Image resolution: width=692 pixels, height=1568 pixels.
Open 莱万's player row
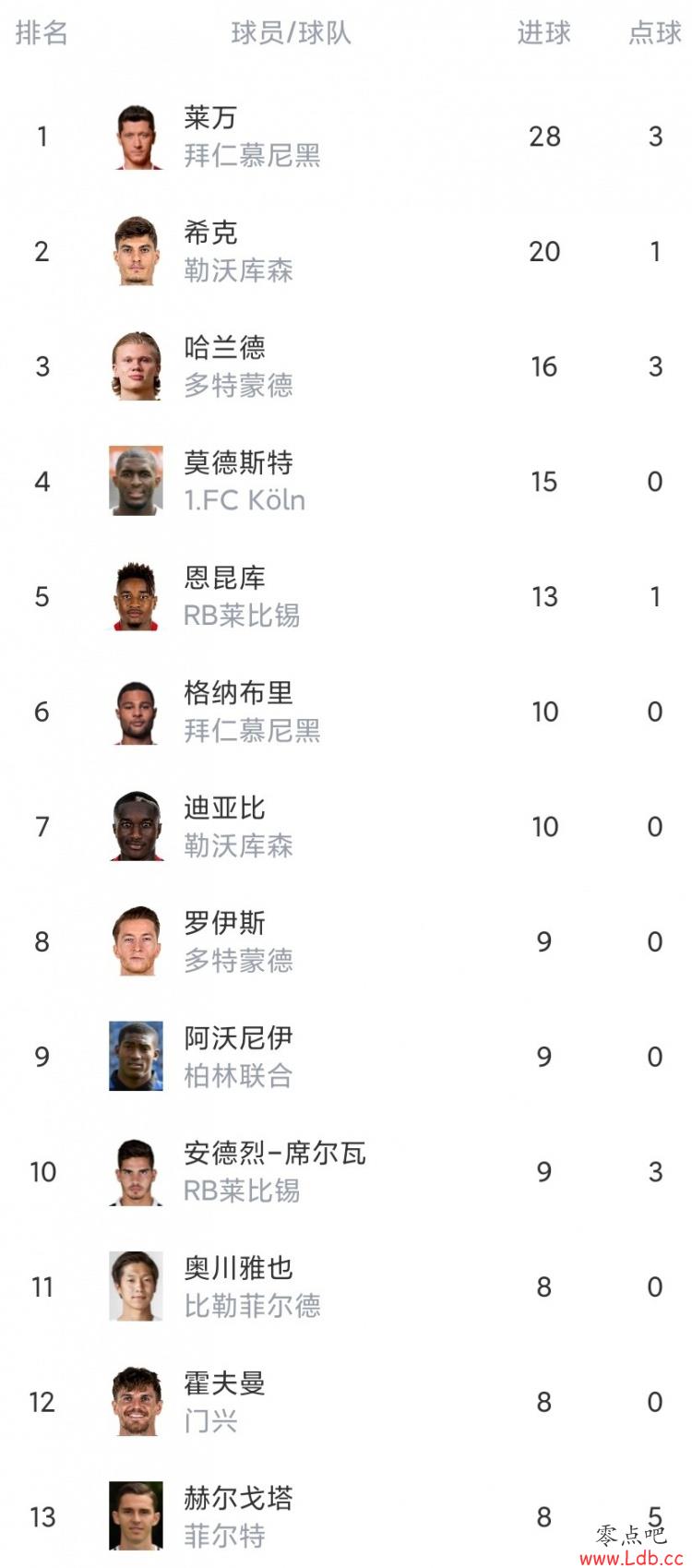point(346,137)
